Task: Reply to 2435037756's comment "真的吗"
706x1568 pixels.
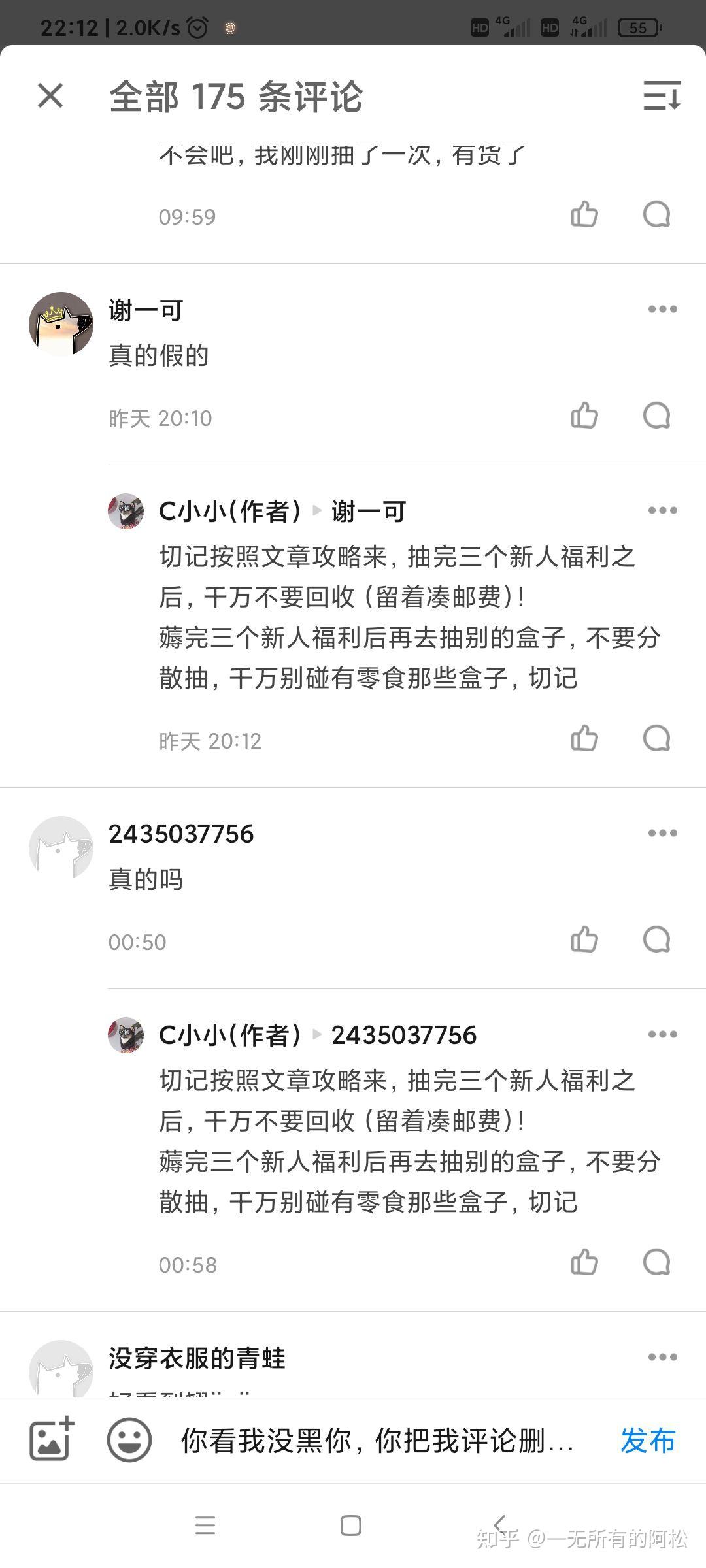Action: [656, 939]
